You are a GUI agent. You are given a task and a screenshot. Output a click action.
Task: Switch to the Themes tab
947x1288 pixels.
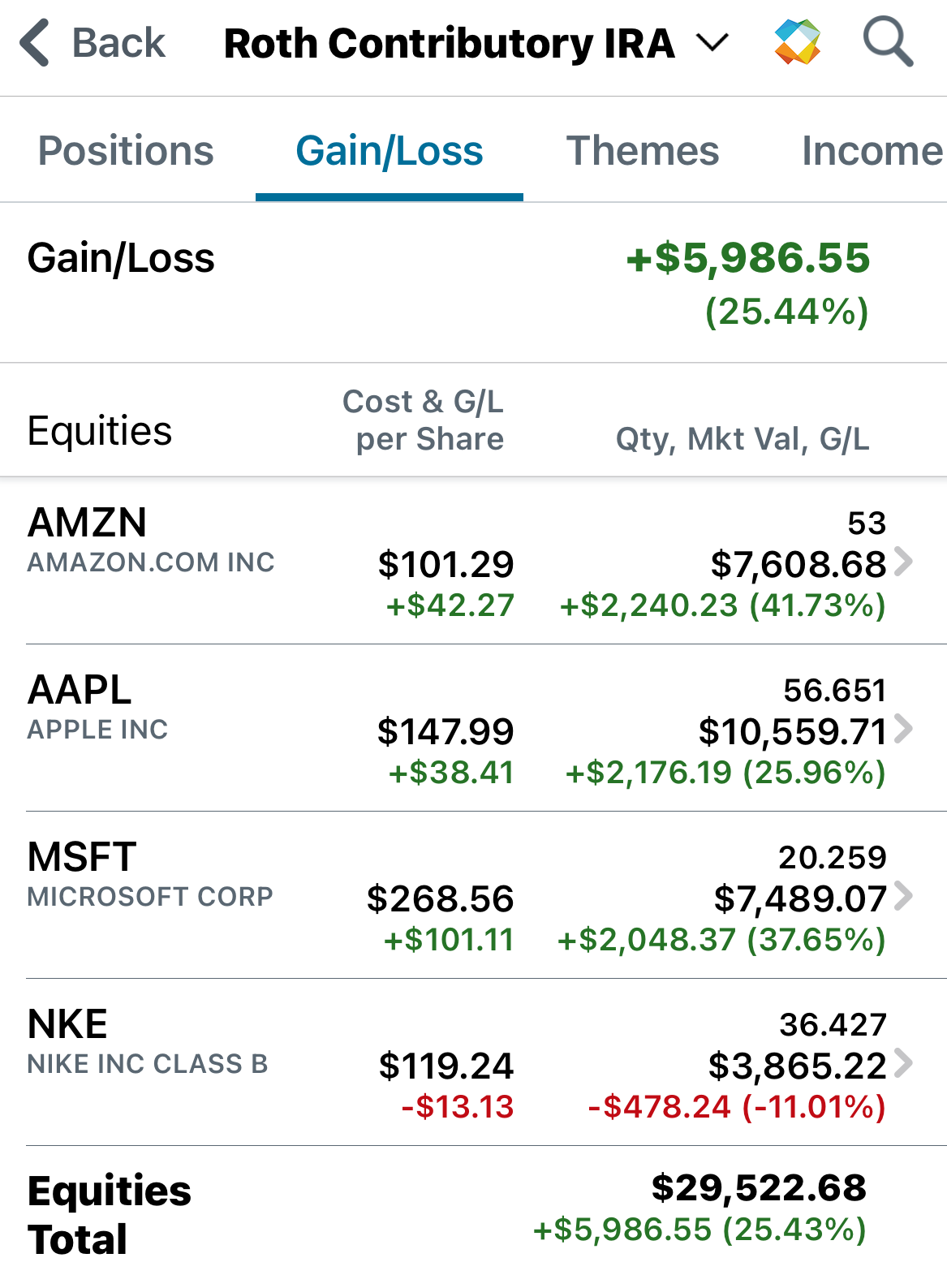click(x=643, y=151)
